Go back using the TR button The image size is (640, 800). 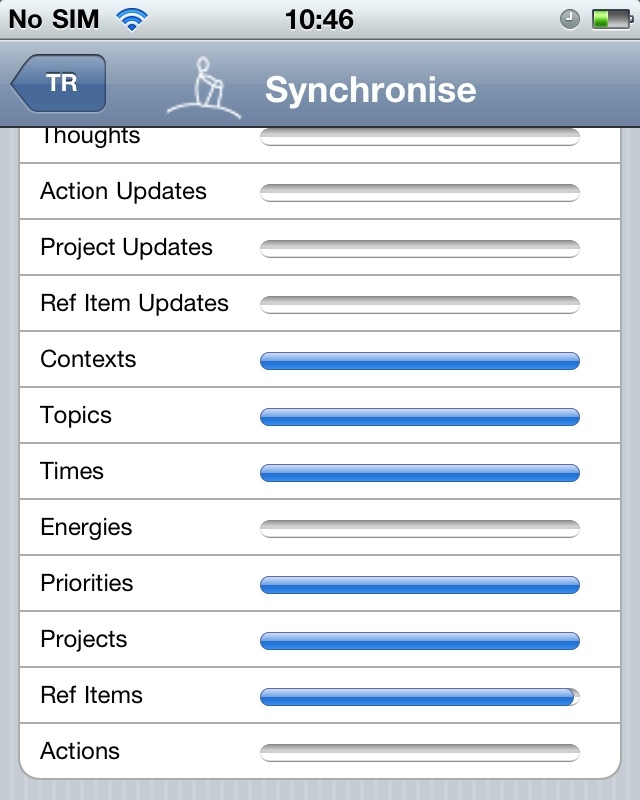tap(59, 84)
